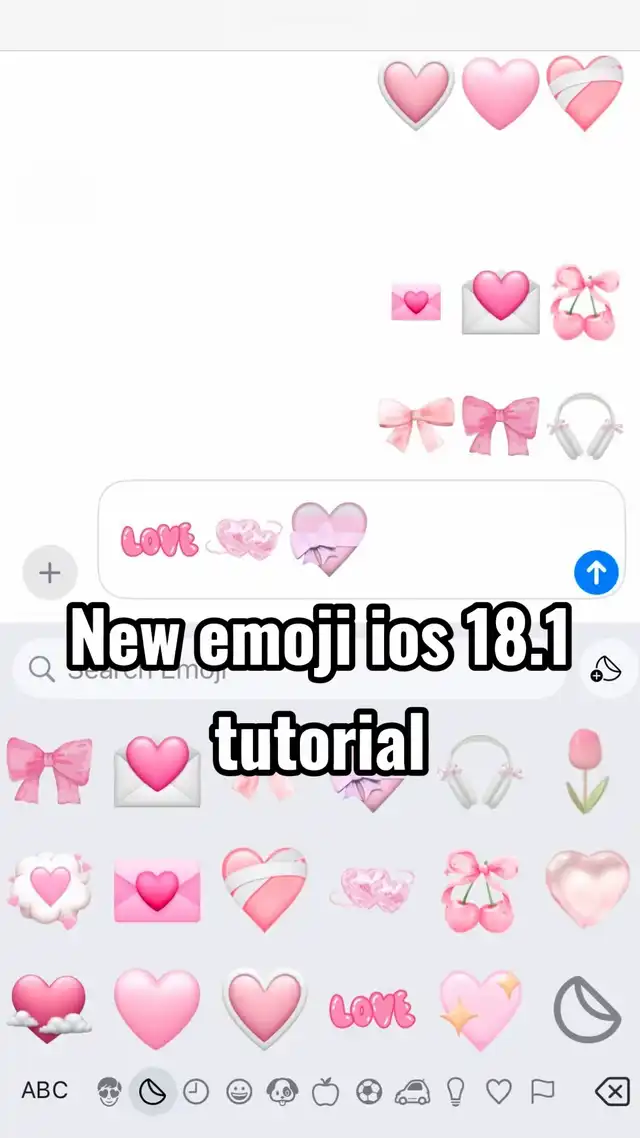
Task: Switch to the Memoji stickers tab
Action: coord(109,1092)
